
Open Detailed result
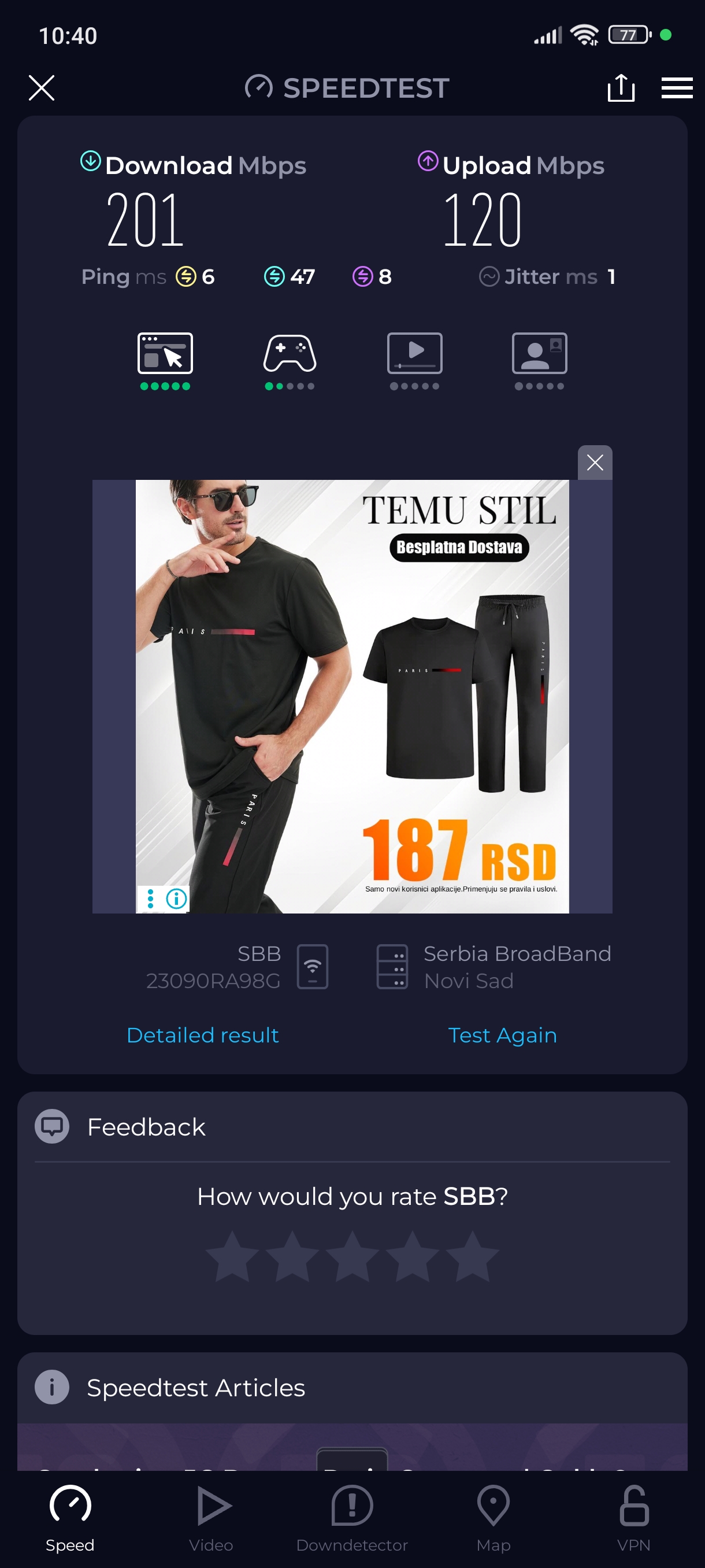click(x=203, y=1035)
